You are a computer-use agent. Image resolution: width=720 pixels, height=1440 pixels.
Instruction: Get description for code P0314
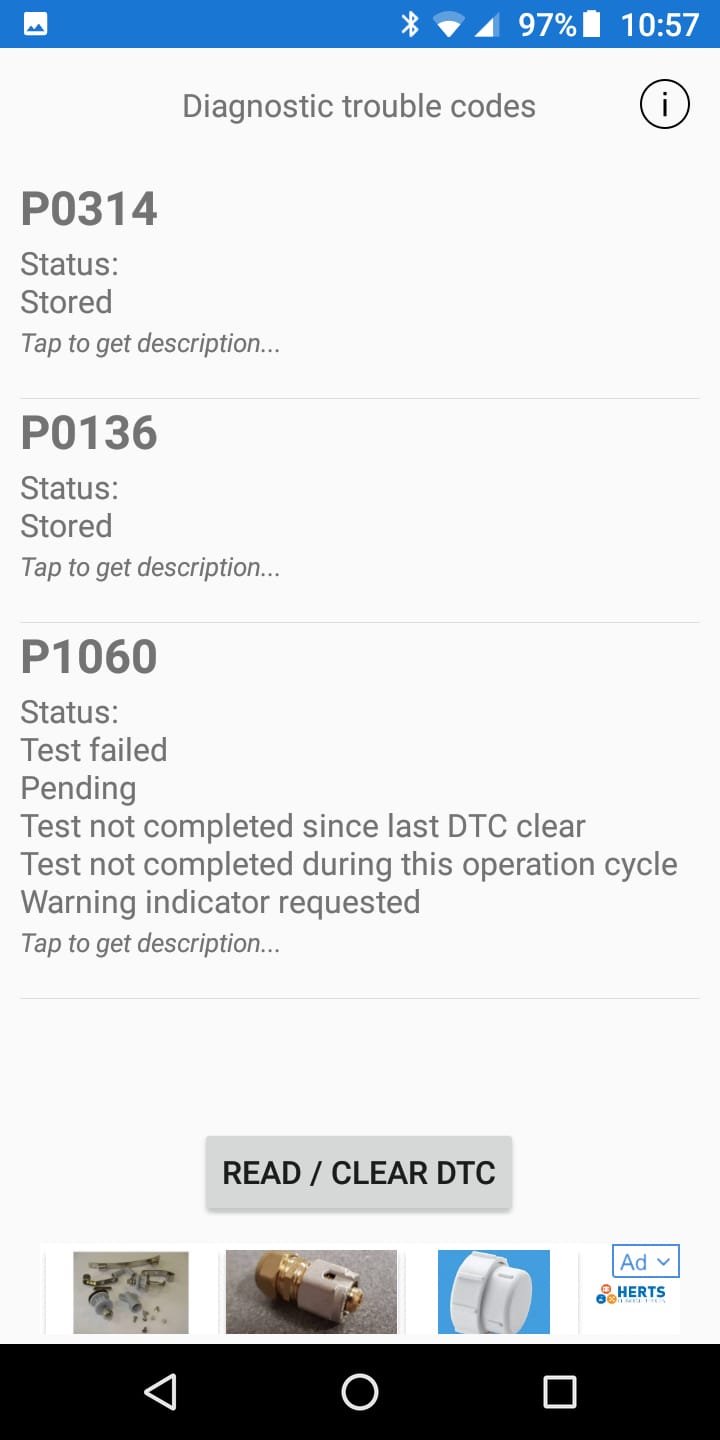coord(150,344)
